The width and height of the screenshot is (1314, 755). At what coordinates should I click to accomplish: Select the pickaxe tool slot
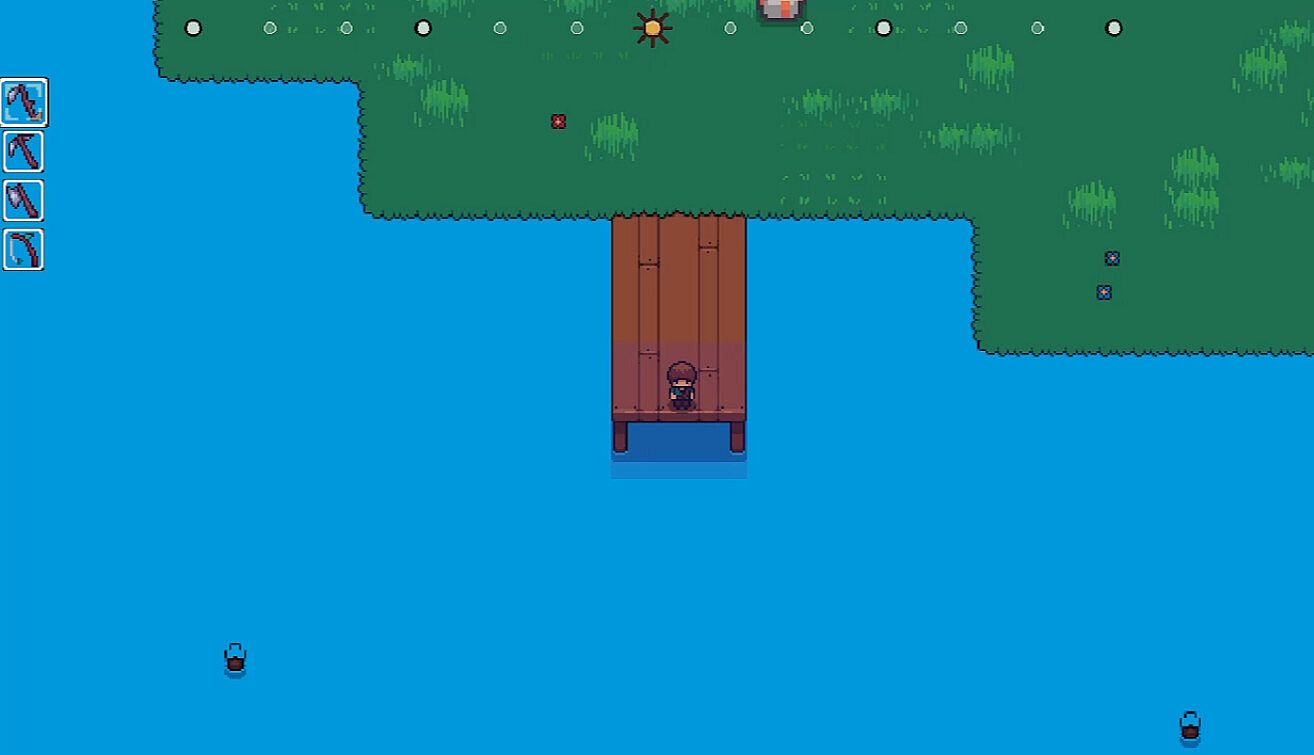point(24,152)
